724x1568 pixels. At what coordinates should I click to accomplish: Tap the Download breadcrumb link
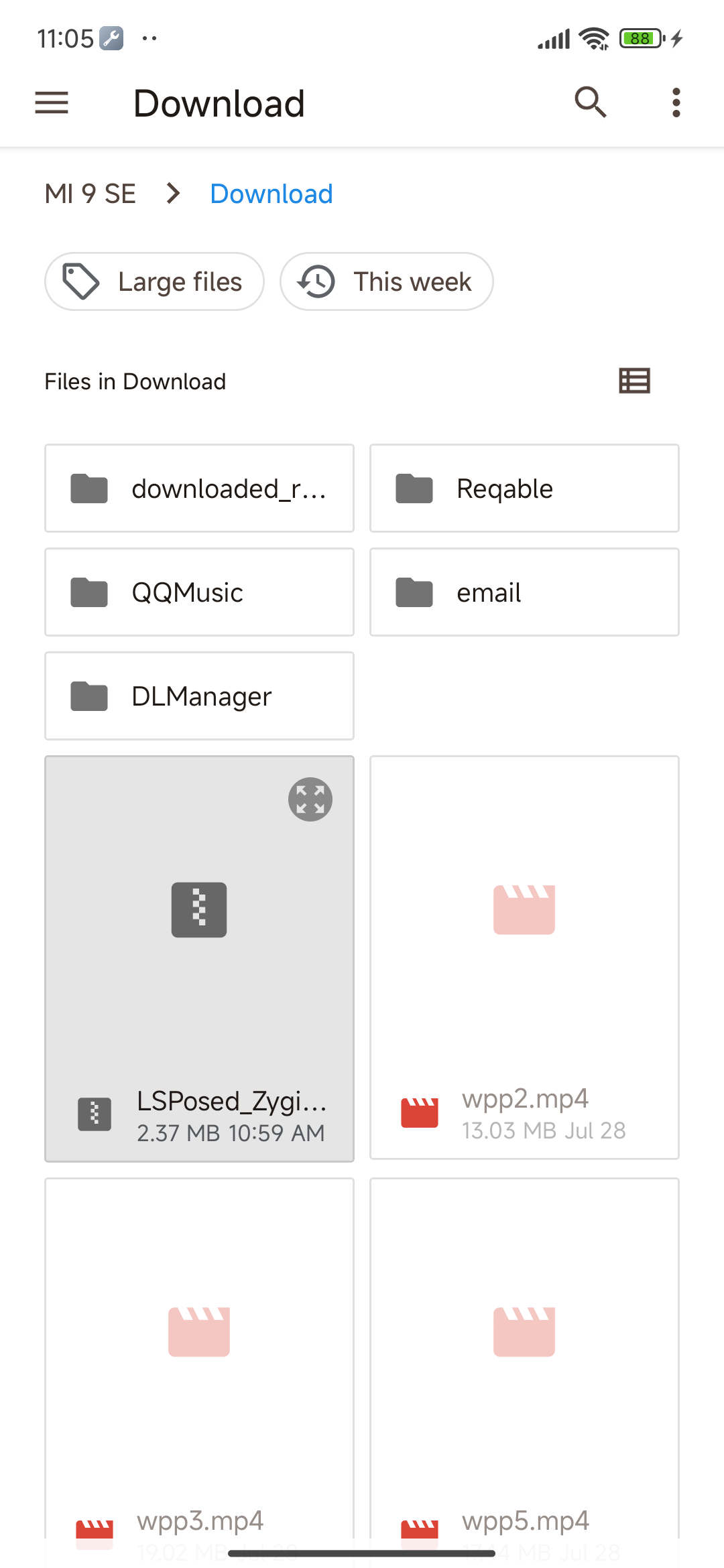[x=271, y=194]
